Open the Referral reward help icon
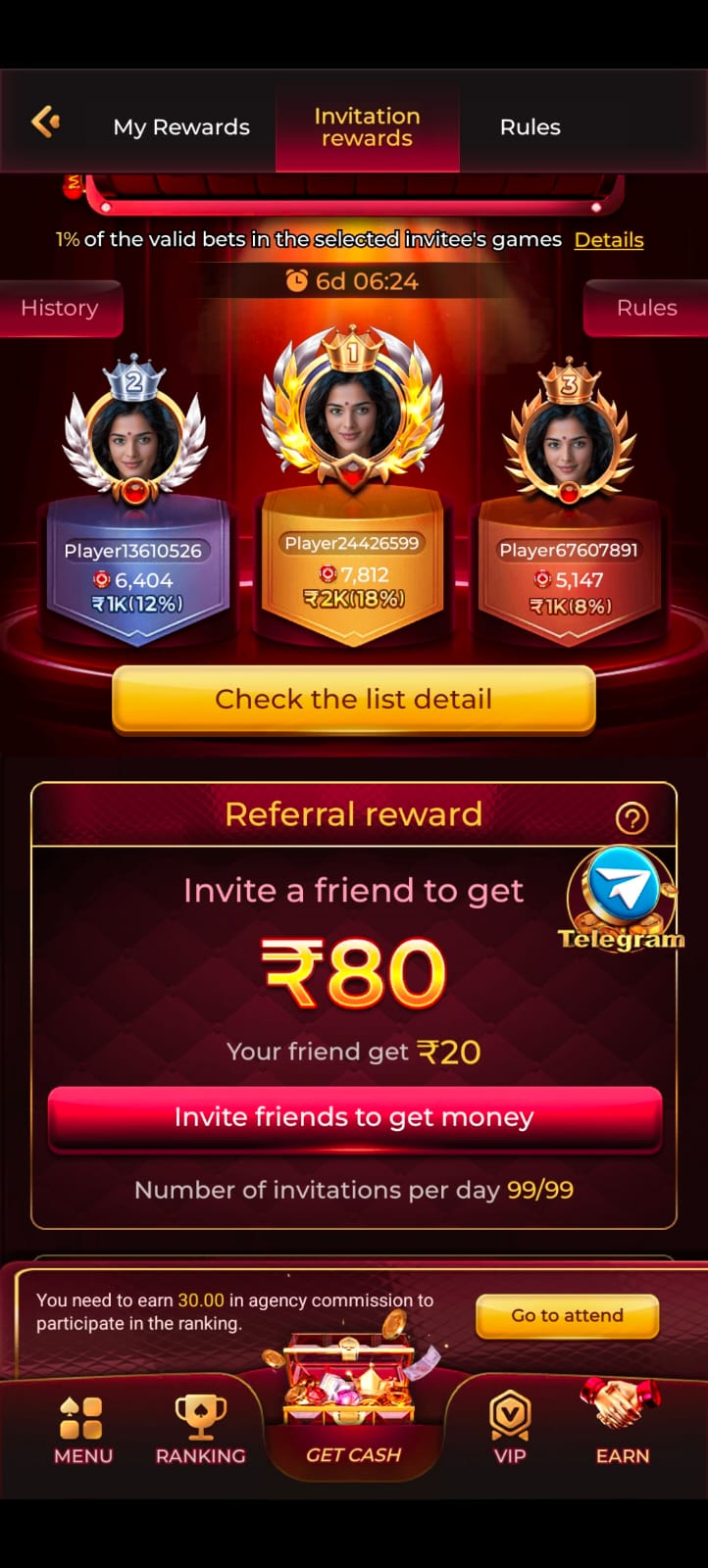This screenshot has width=708, height=1568. tap(632, 817)
